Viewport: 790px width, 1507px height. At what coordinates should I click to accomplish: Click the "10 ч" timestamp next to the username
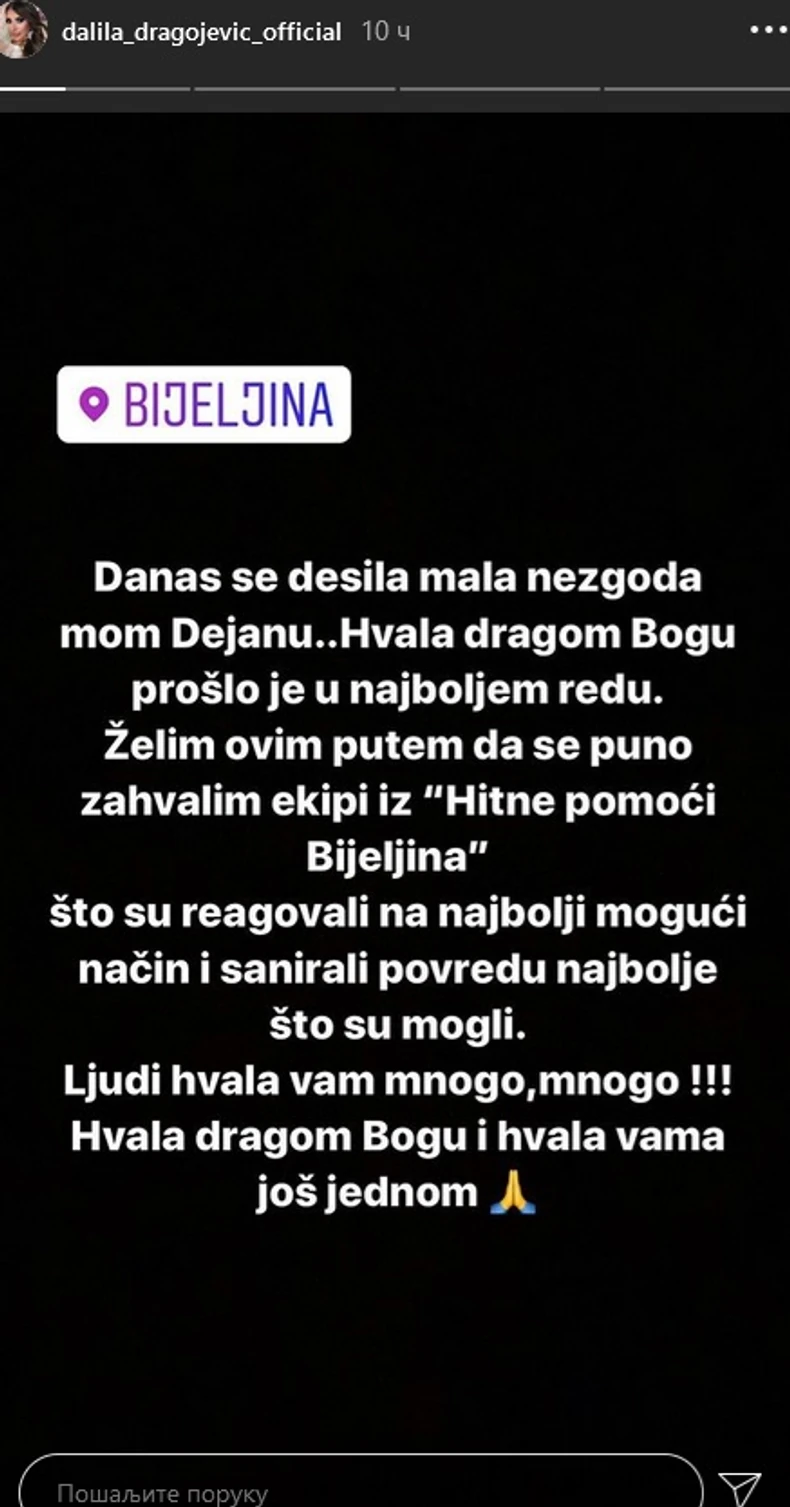coord(380,30)
